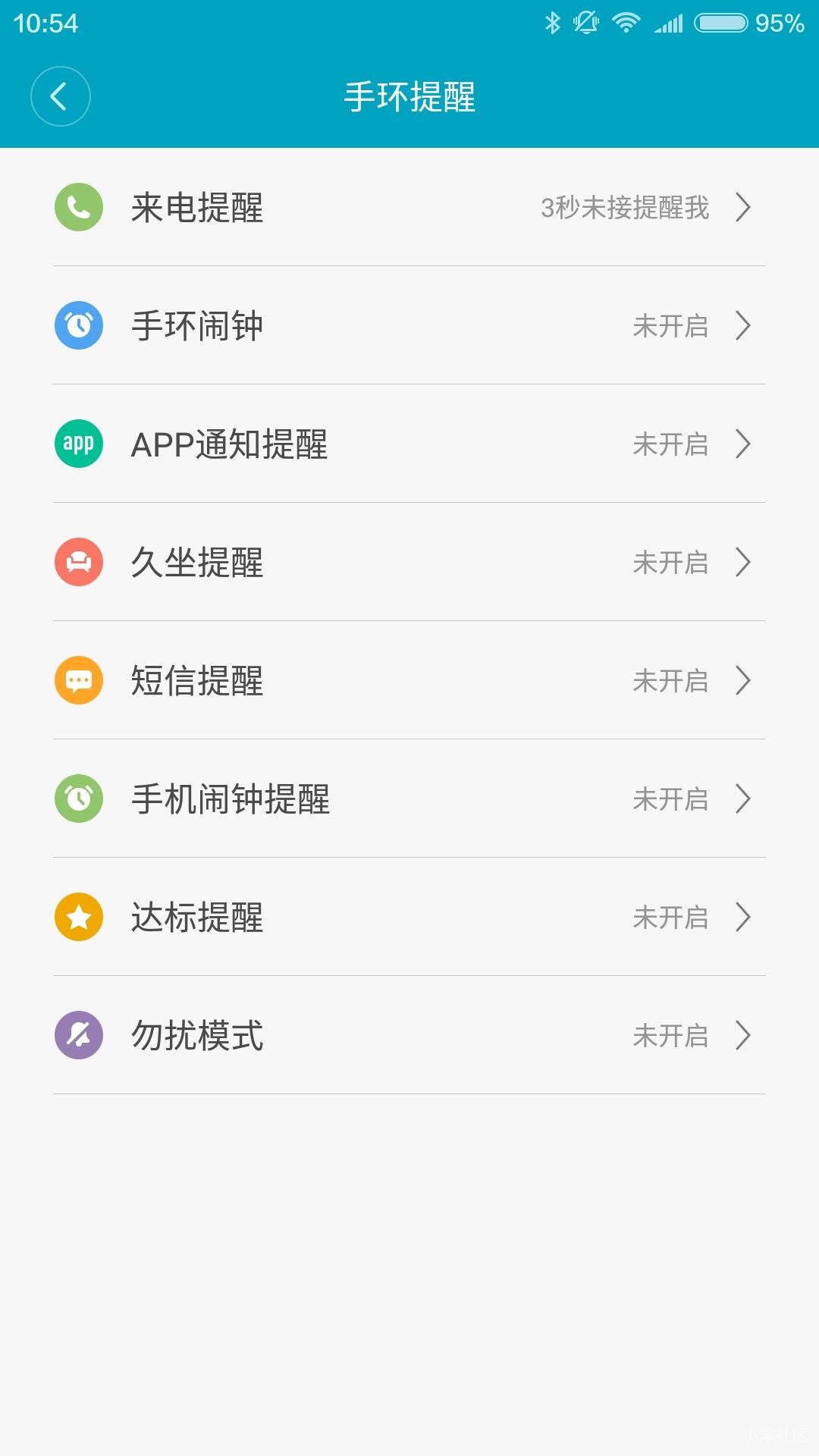Click the green APP notification icon

(x=78, y=444)
